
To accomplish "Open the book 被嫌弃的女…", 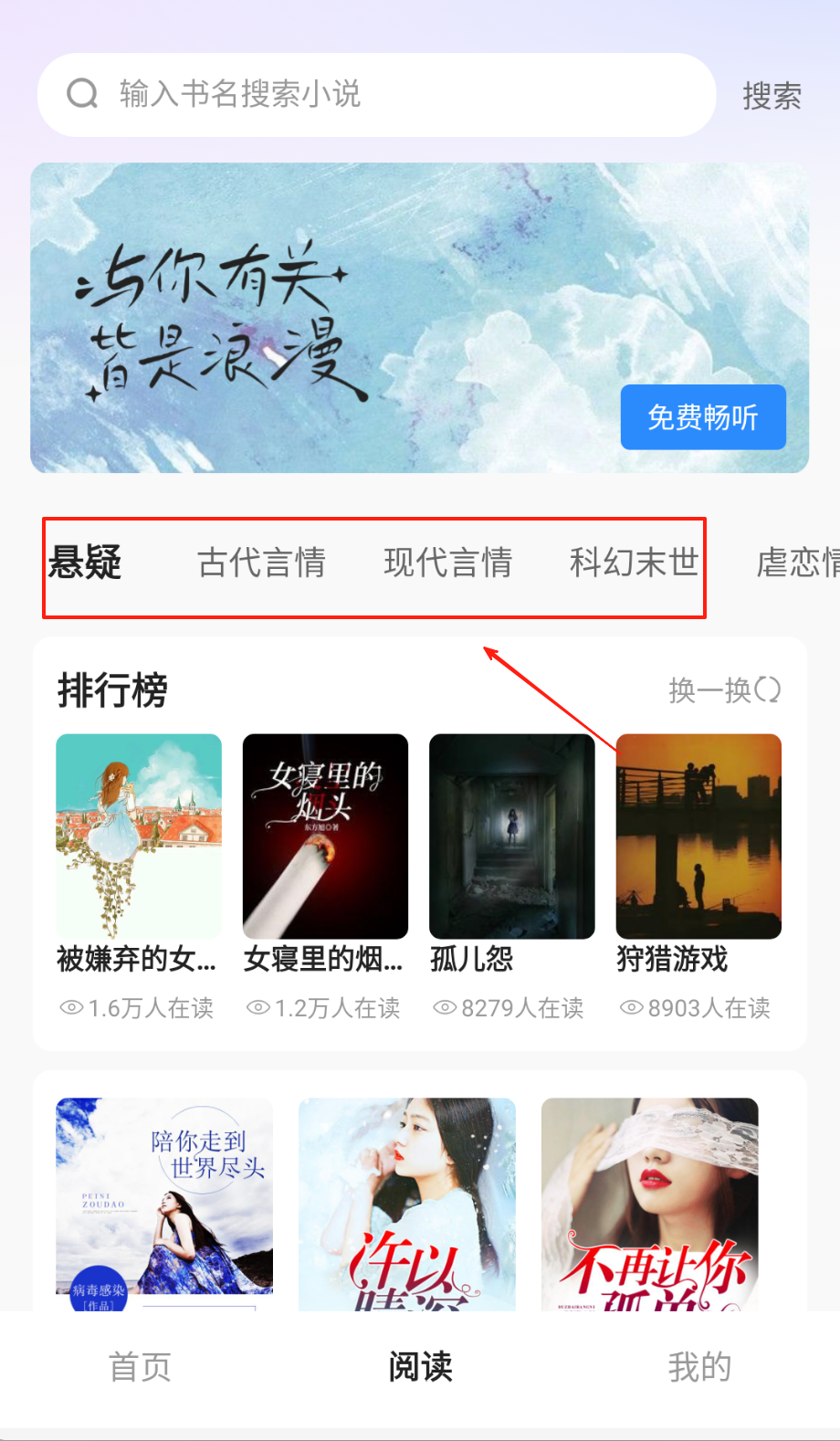I will point(139,836).
